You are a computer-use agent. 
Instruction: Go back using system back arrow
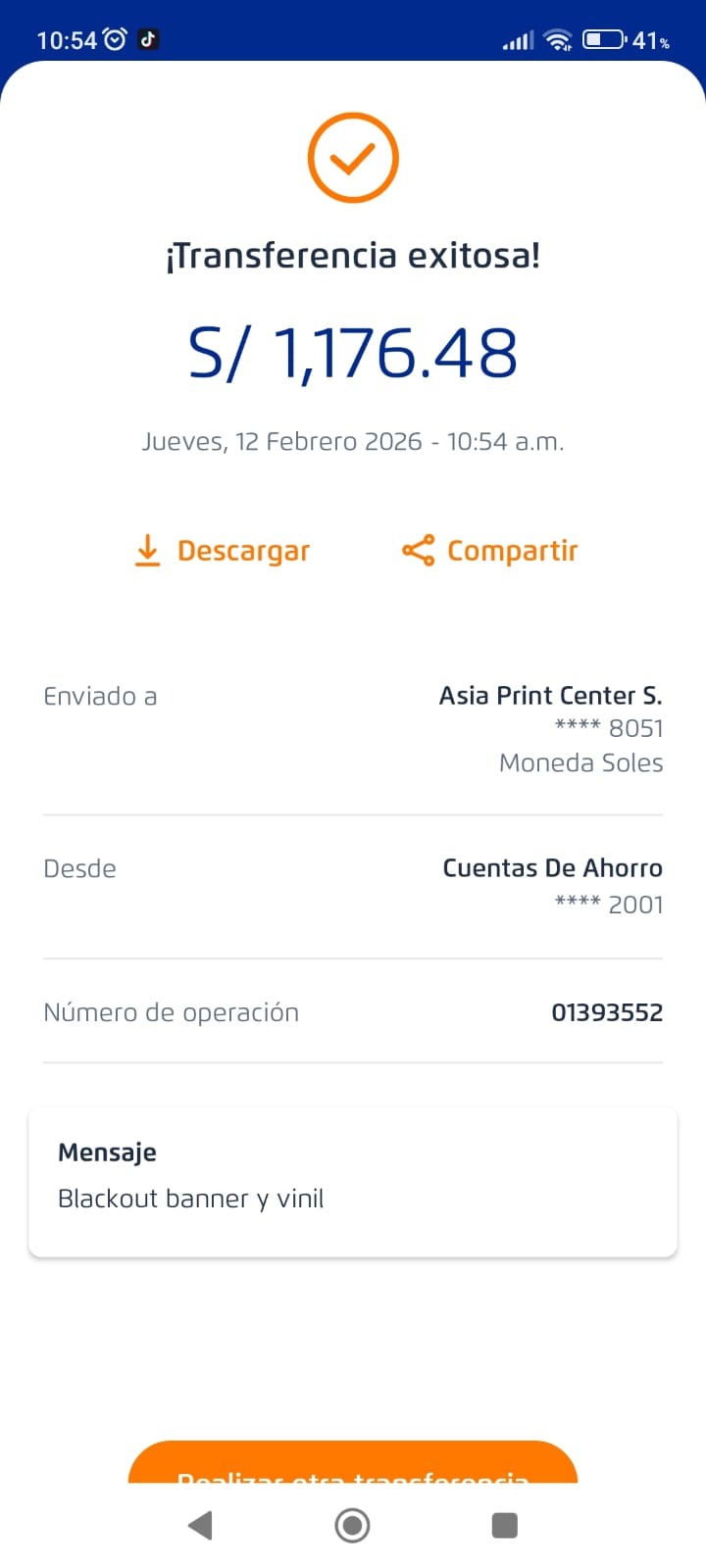coord(200,1525)
